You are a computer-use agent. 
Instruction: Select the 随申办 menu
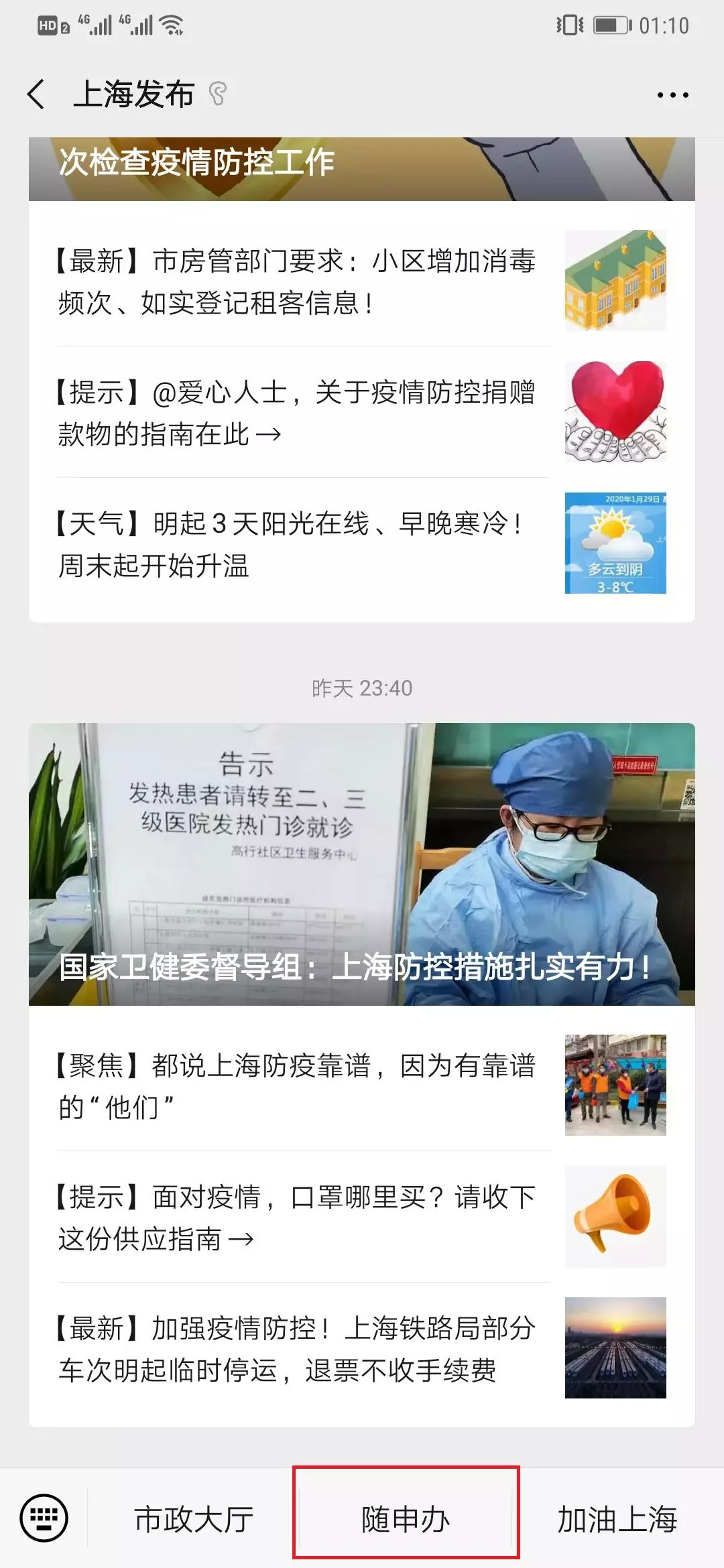pyautogui.click(x=406, y=1519)
